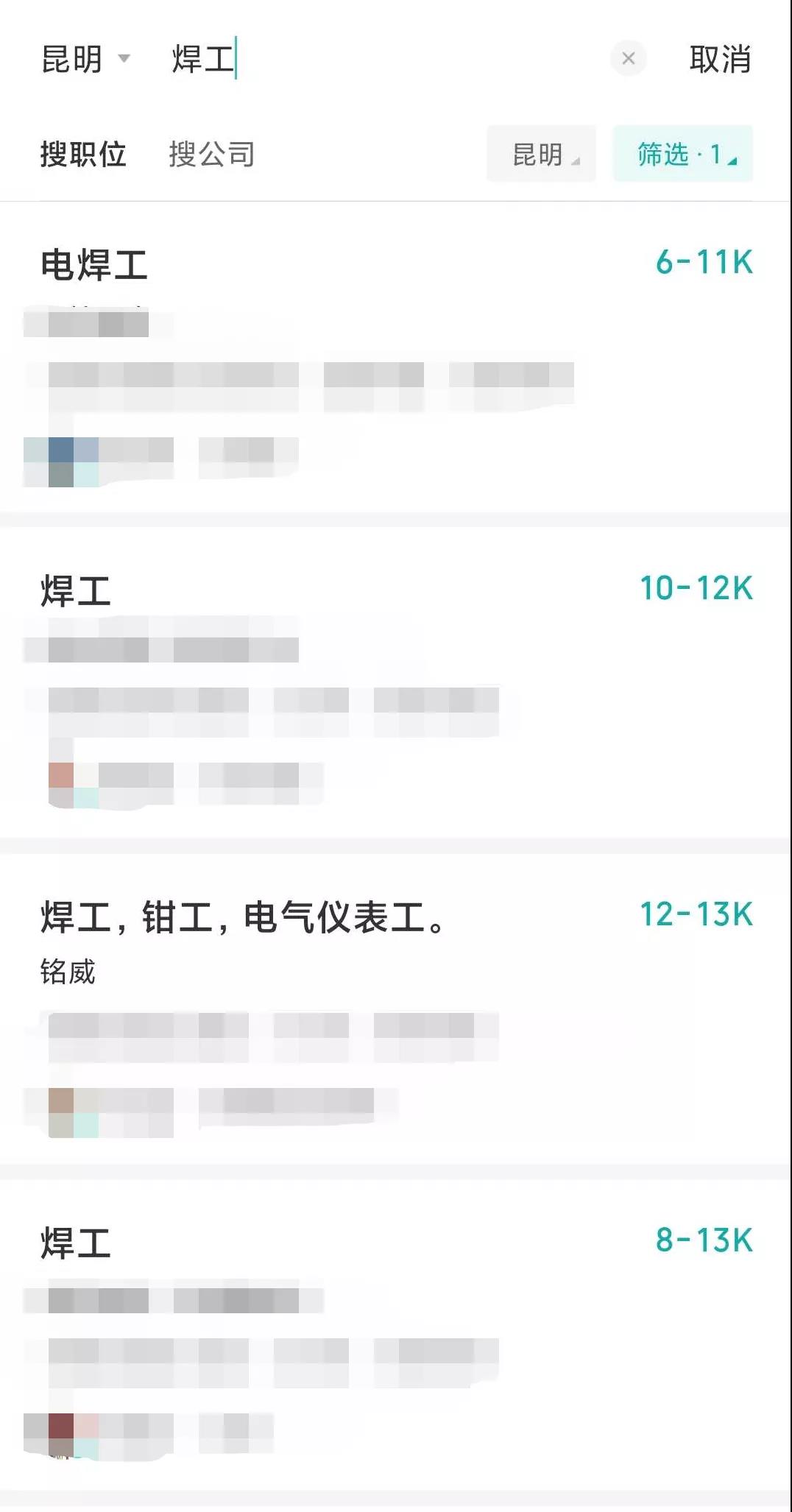
Task: Switch to the 搜职位 tab
Action: pos(82,155)
